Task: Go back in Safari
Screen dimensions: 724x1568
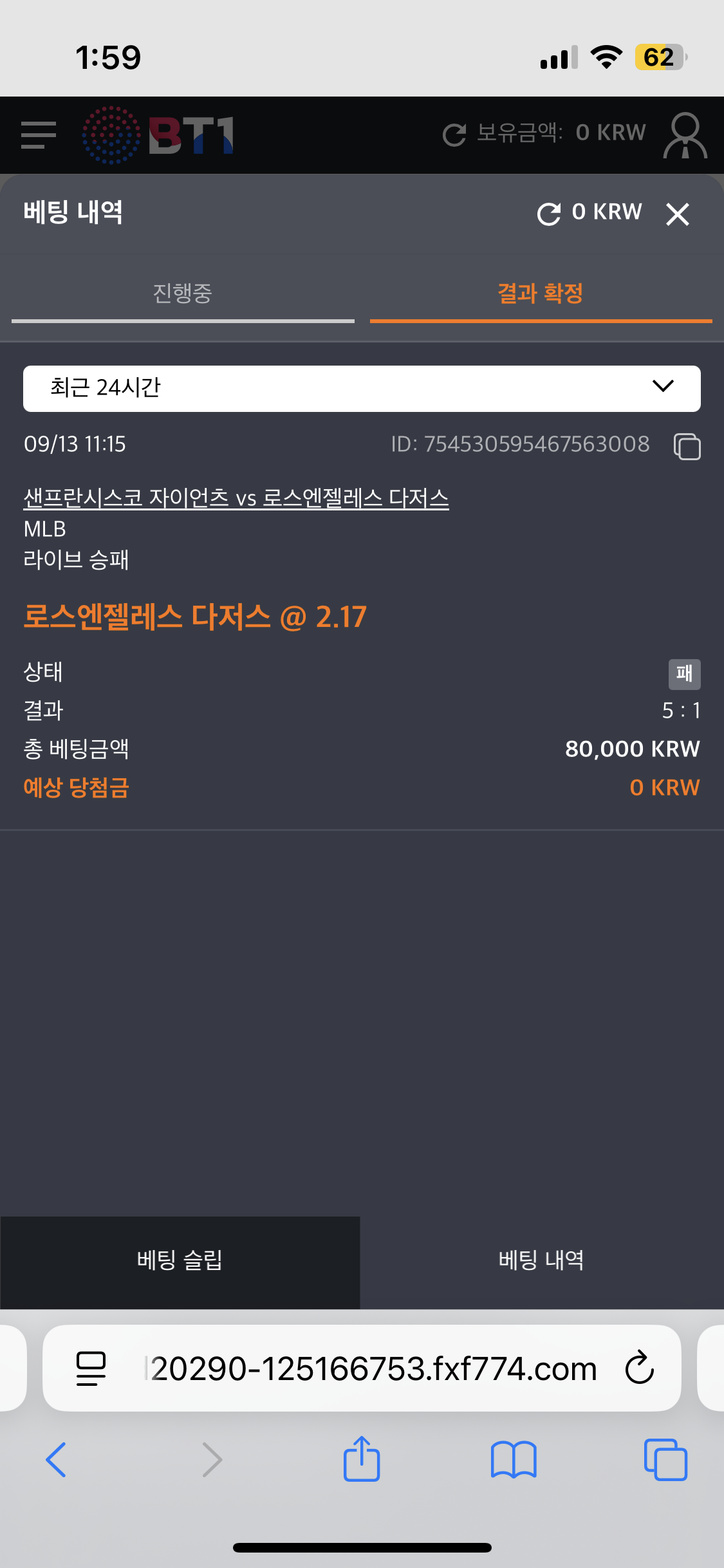Action: pyautogui.click(x=56, y=1459)
